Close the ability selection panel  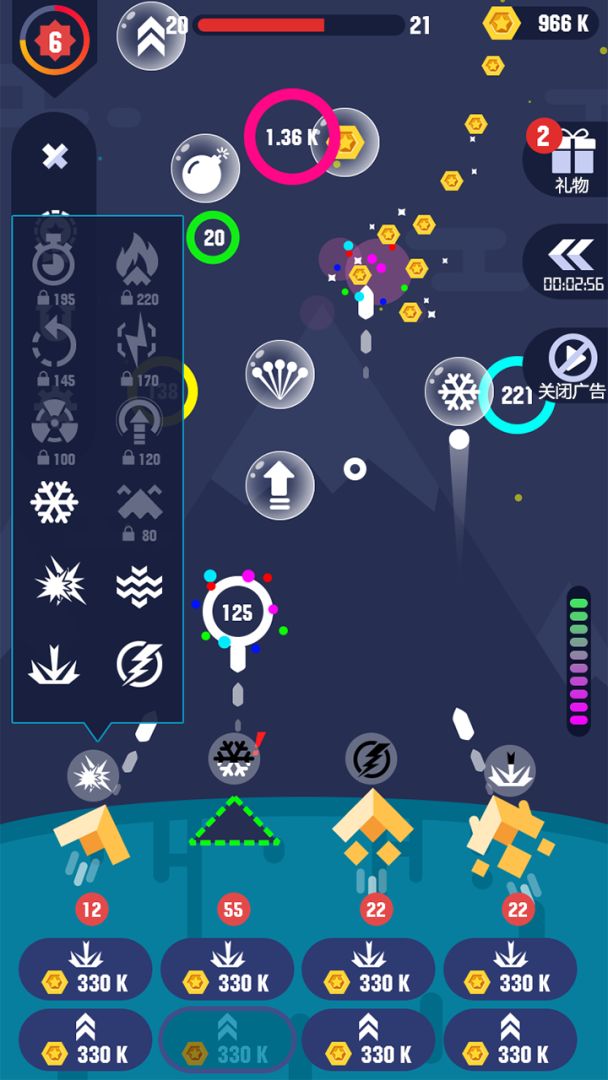coord(55,156)
